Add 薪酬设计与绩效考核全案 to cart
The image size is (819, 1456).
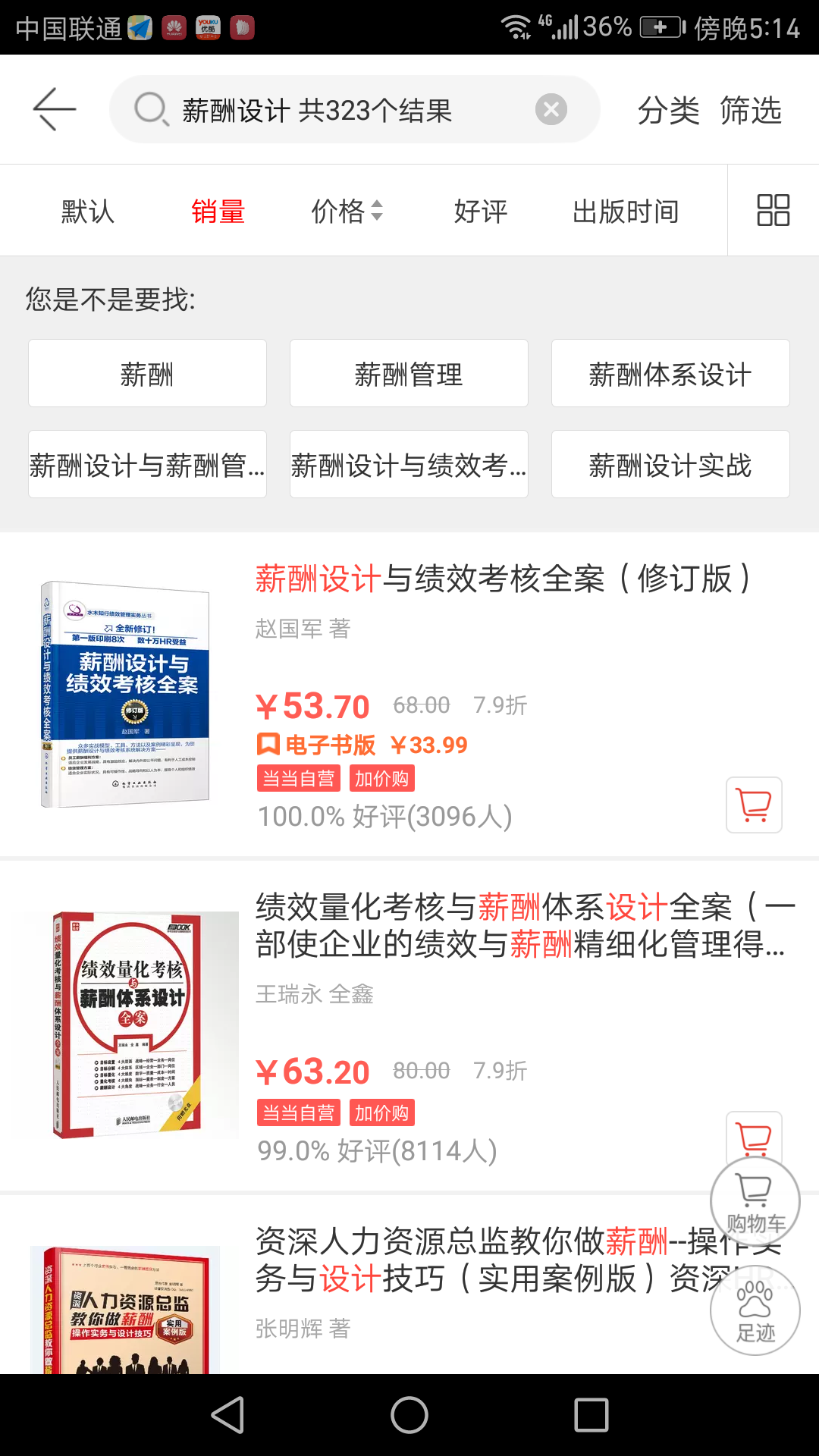pyautogui.click(x=754, y=805)
